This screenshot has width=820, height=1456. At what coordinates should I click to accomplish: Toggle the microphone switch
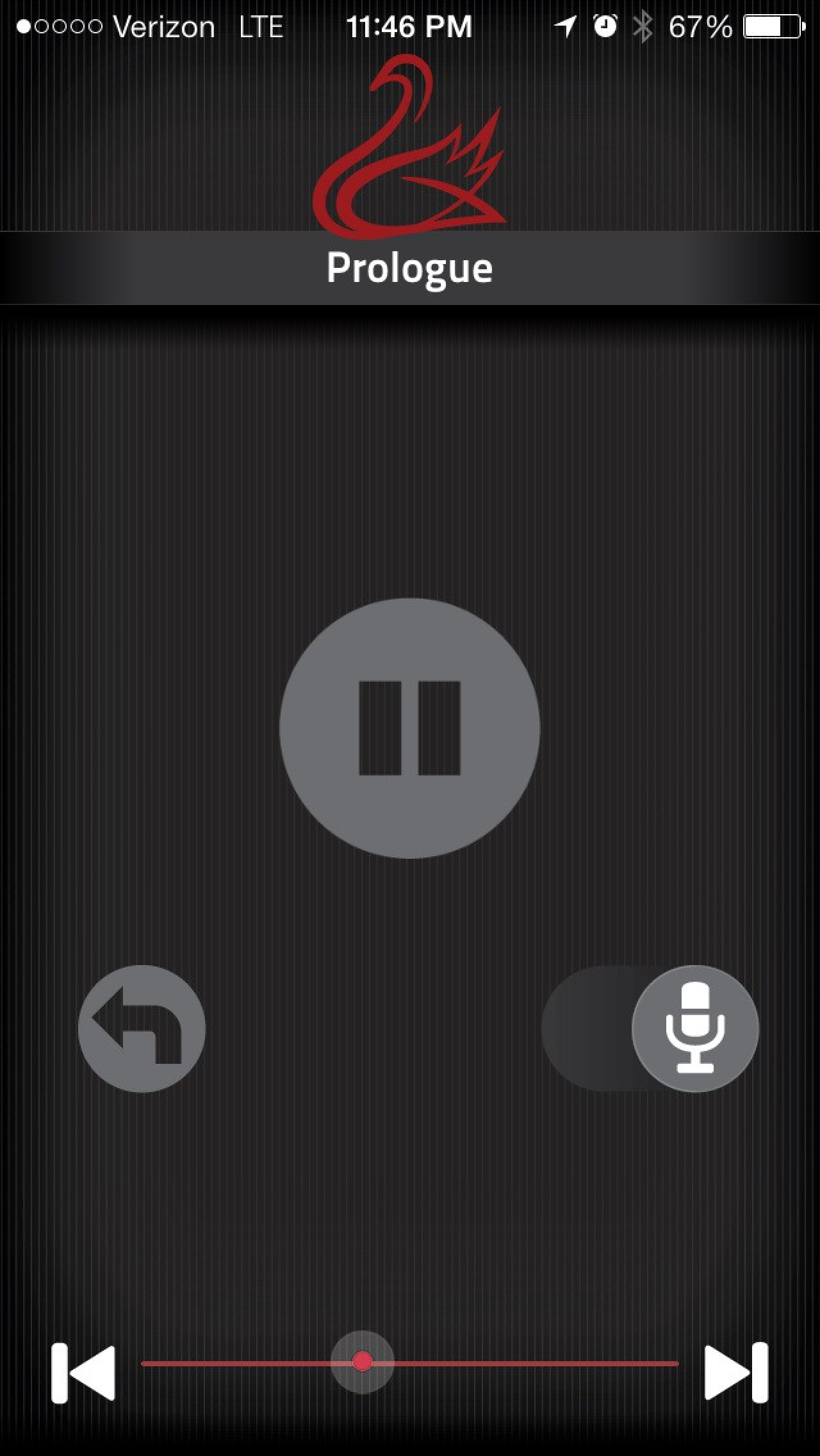click(650, 1029)
